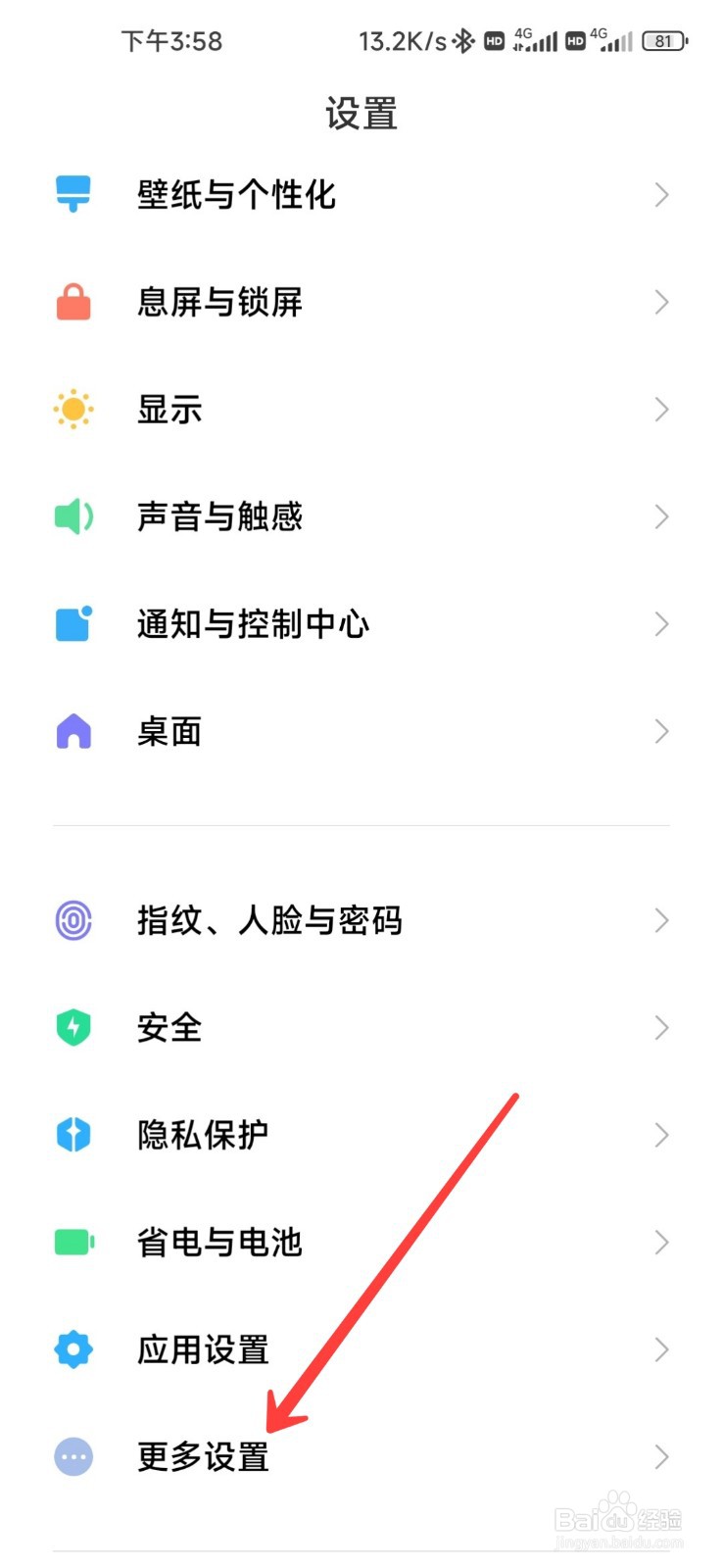Screen dimensions: 723x1568
Task: Open the 应用设置 gear icon
Action: [x=73, y=1349]
